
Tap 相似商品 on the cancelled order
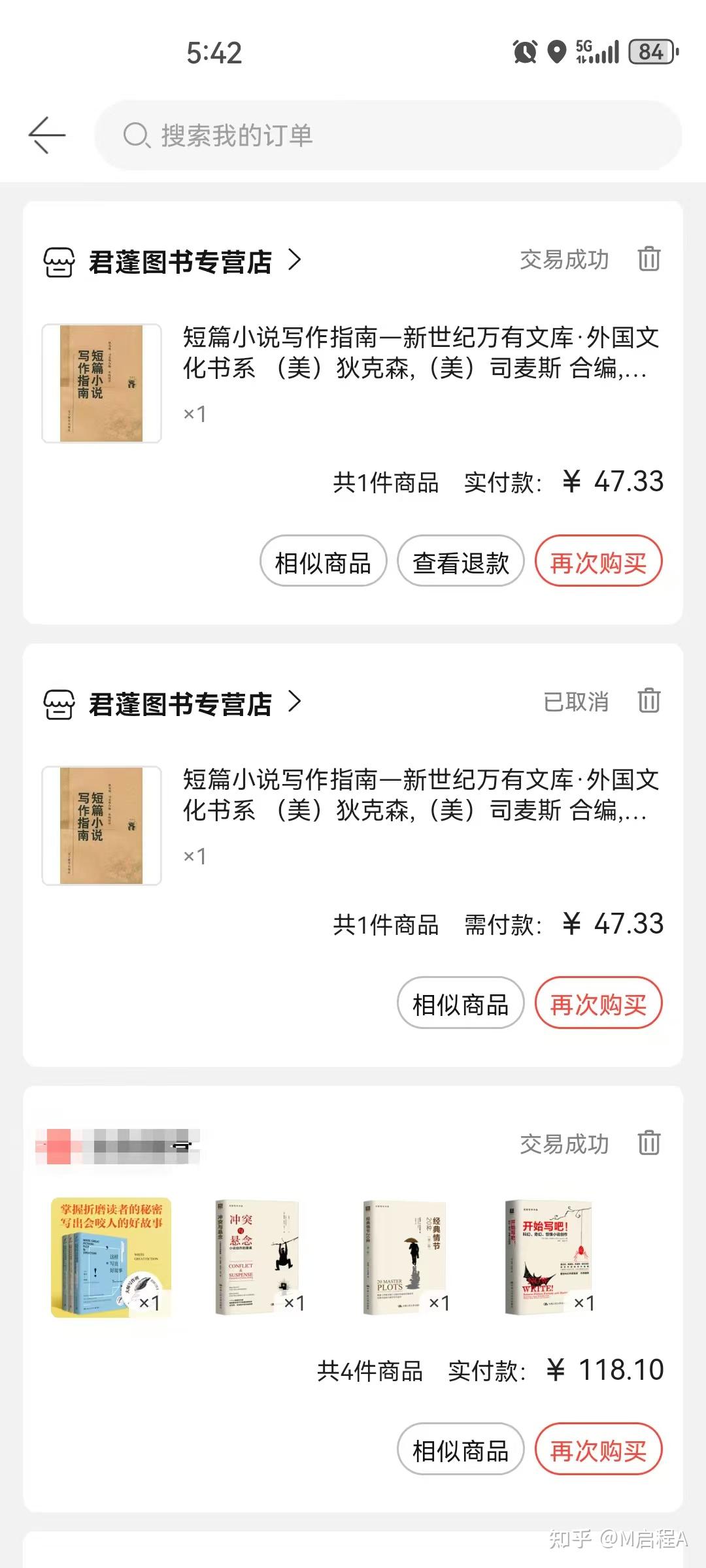pyautogui.click(x=460, y=1004)
